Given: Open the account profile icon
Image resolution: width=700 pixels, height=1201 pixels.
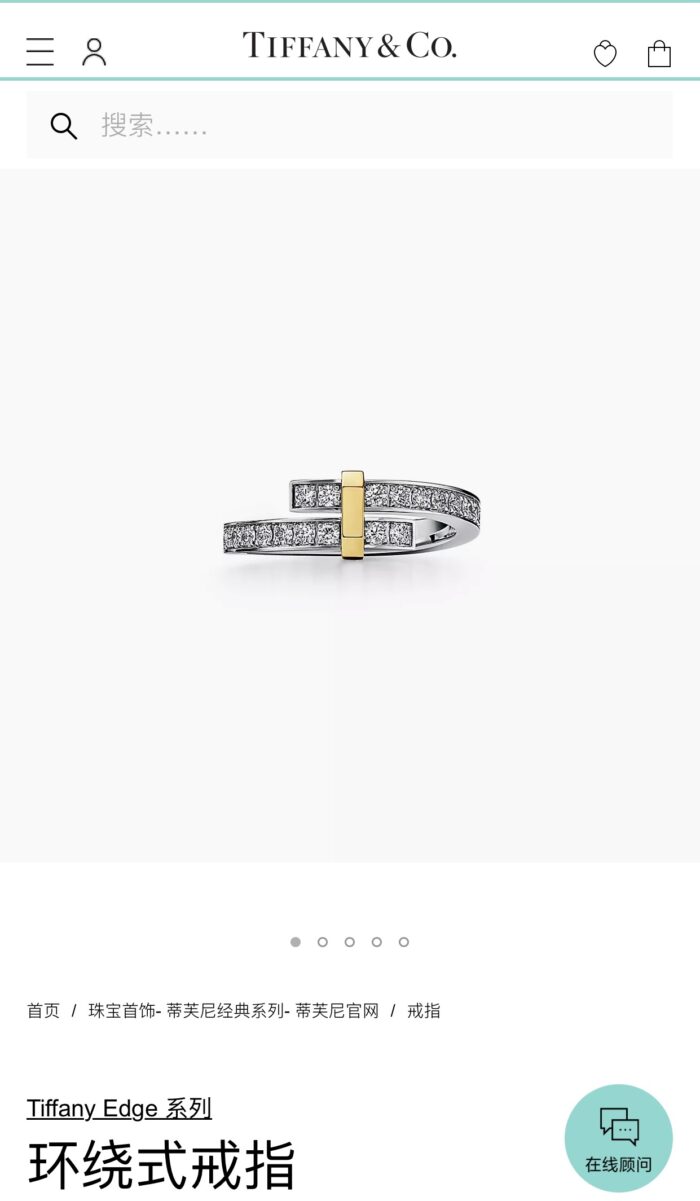Looking at the screenshot, I should pos(94,52).
